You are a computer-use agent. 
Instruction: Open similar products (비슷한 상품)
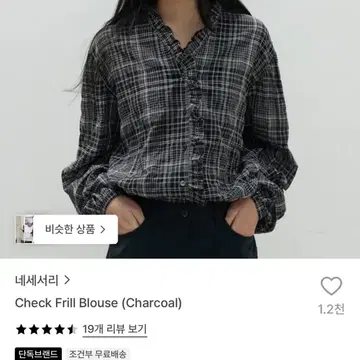click(67, 229)
